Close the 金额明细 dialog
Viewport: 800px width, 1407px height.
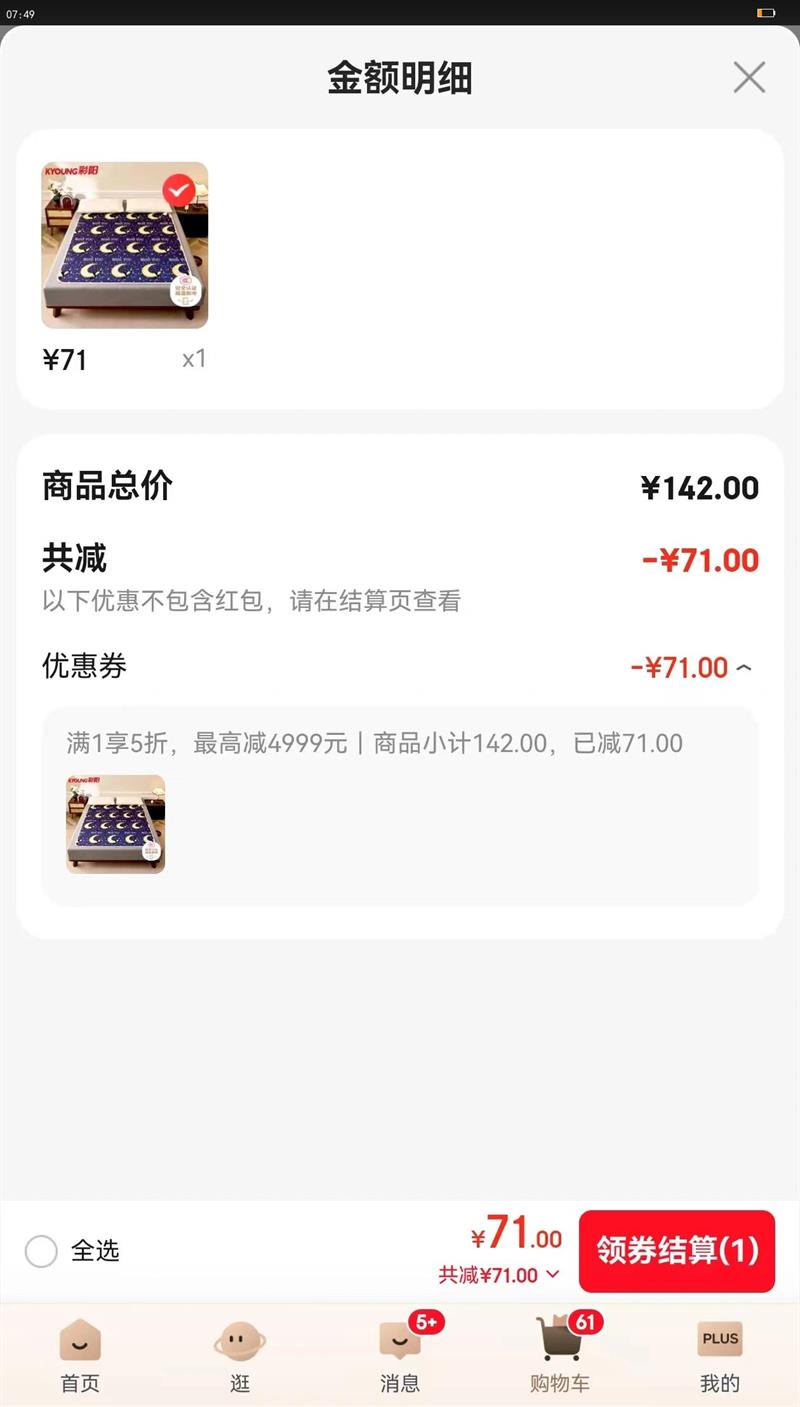point(749,77)
